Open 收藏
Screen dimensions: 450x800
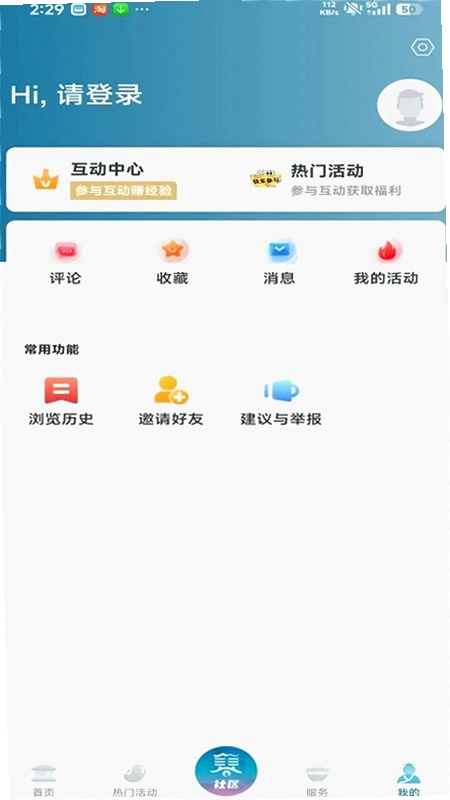172,263
